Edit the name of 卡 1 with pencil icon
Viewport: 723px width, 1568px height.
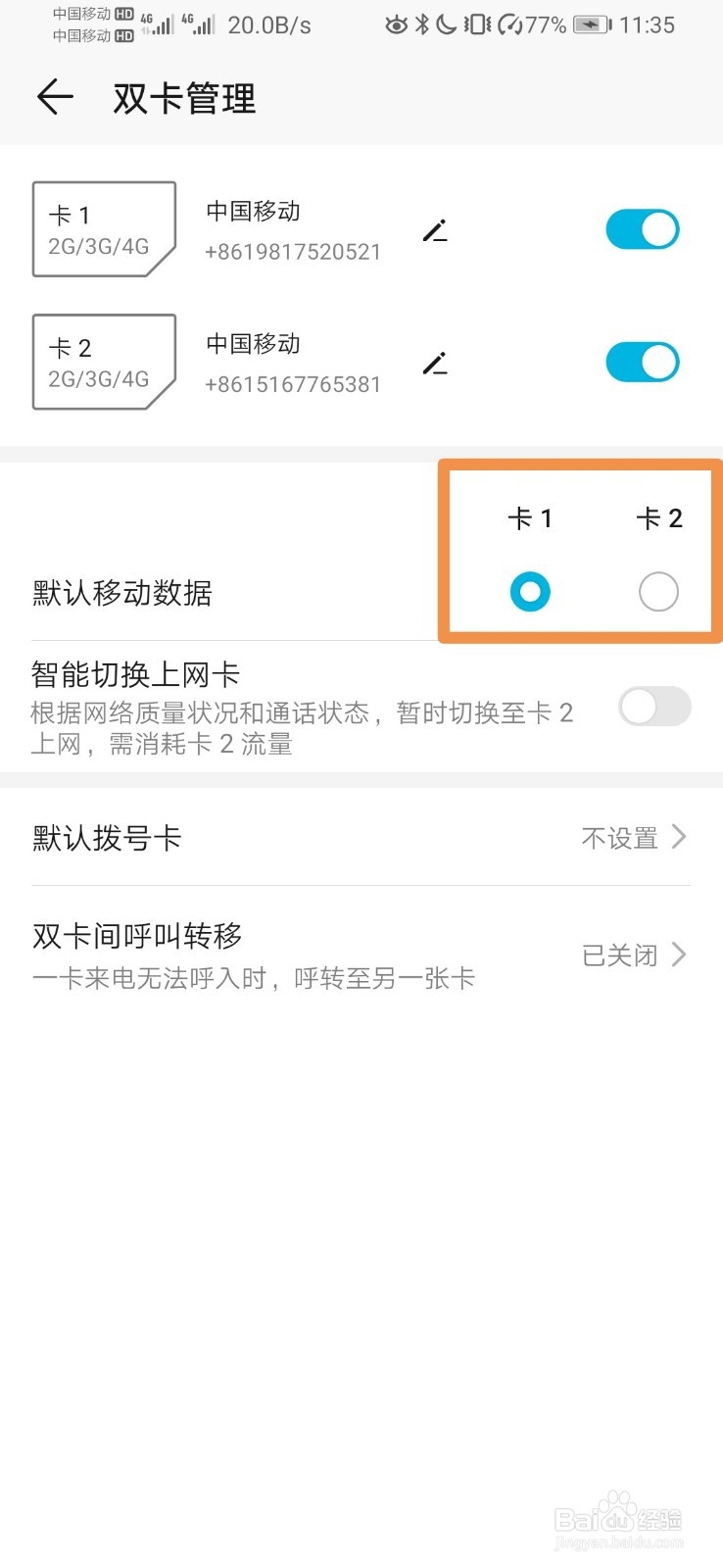(x=435, y=231)
